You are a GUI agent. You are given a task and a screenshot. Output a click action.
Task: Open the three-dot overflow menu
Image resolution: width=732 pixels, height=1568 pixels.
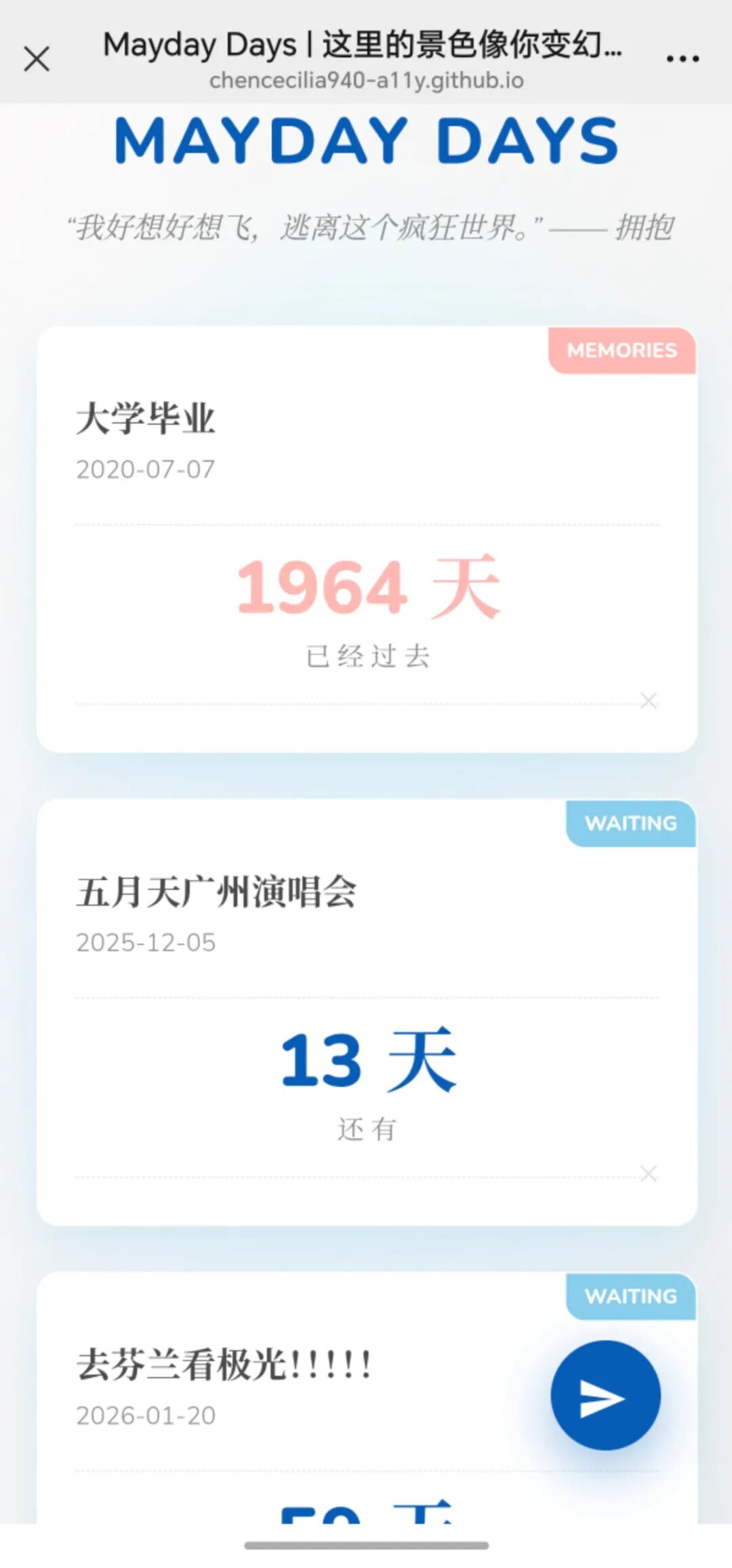(x=683, y=60)
